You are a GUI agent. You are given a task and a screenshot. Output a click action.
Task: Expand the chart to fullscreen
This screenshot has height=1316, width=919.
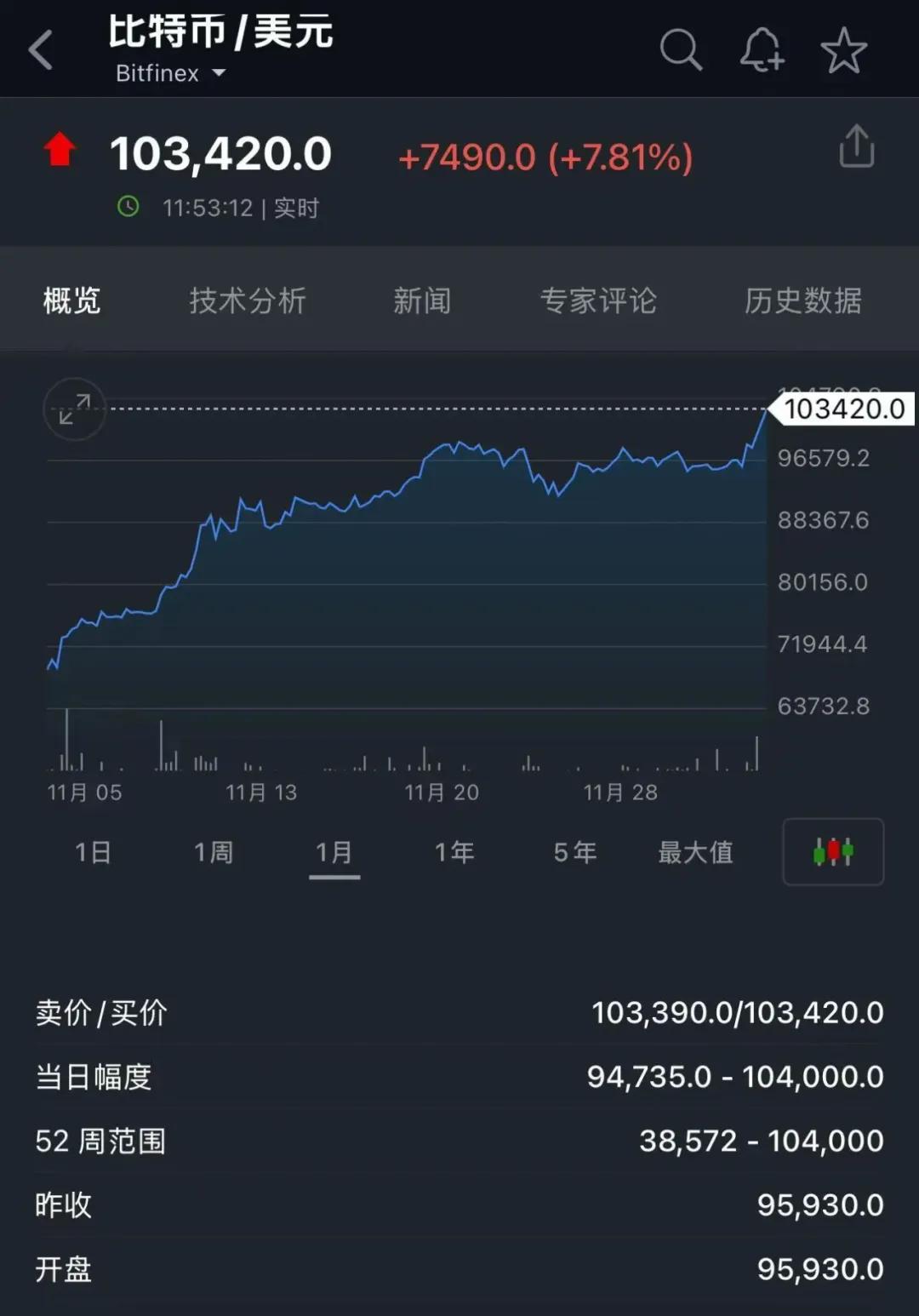(75, 409)
